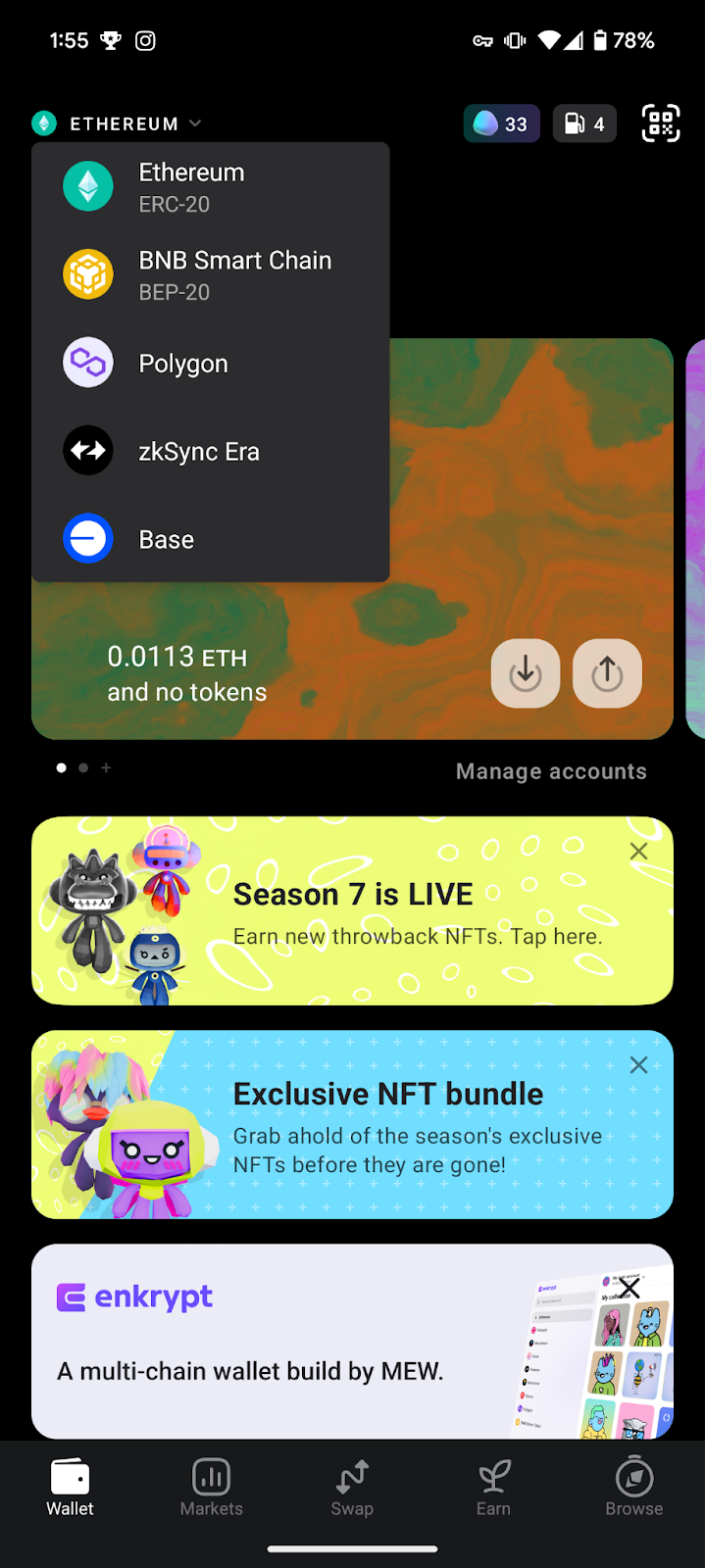Go to the Swap tab
The image size is (705, 1568).
pos(352,1487)
